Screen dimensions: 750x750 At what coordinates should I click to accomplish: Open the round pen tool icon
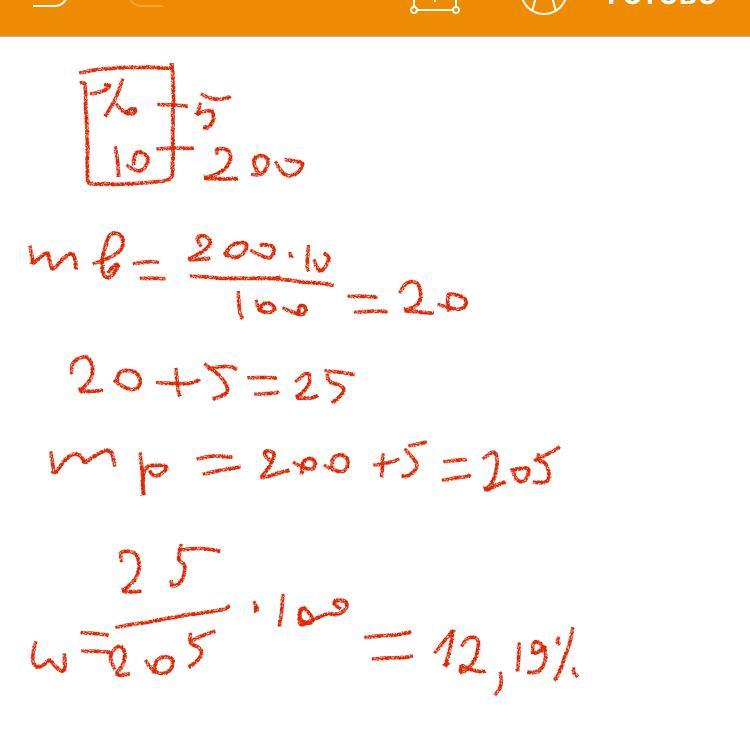[543, 7]
